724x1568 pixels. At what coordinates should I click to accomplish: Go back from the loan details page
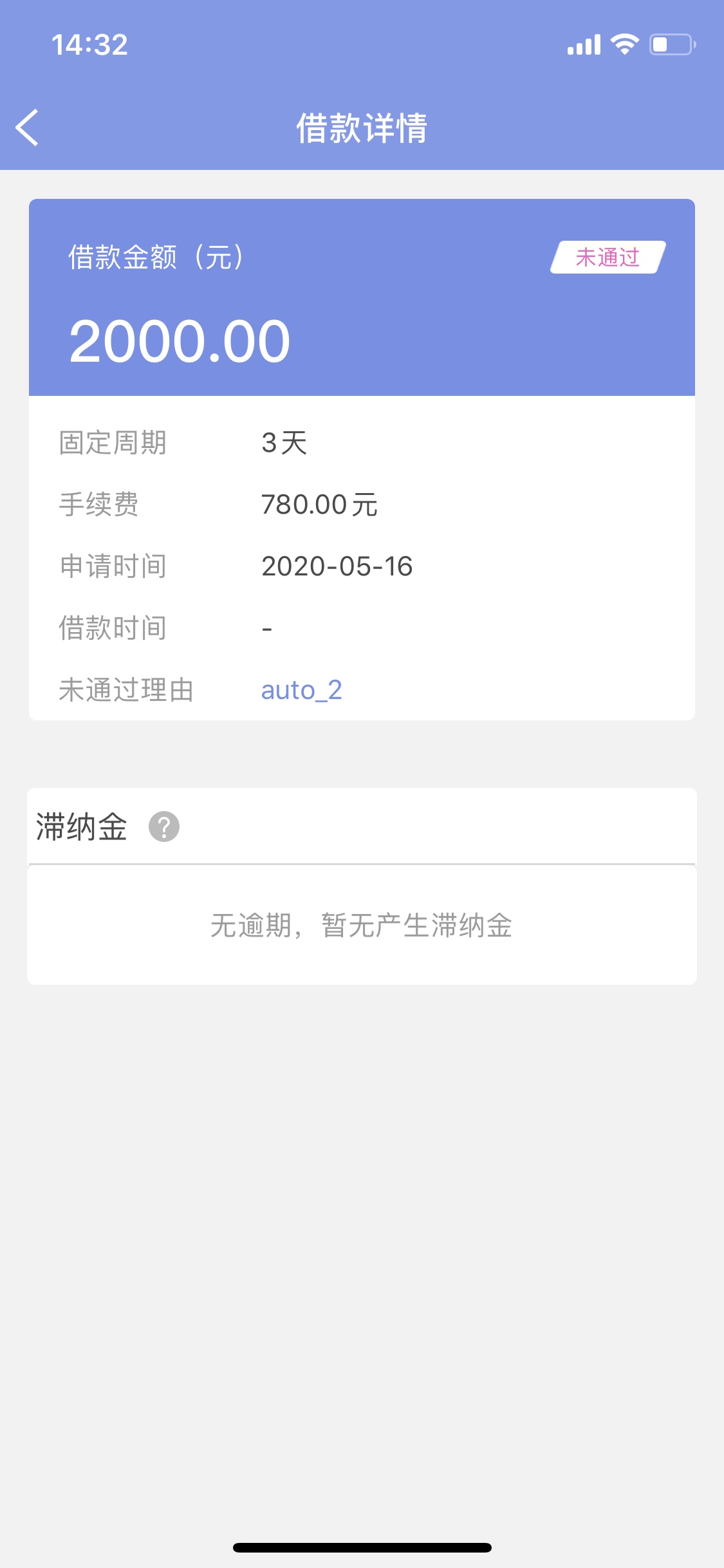click(x=27, y=127)
